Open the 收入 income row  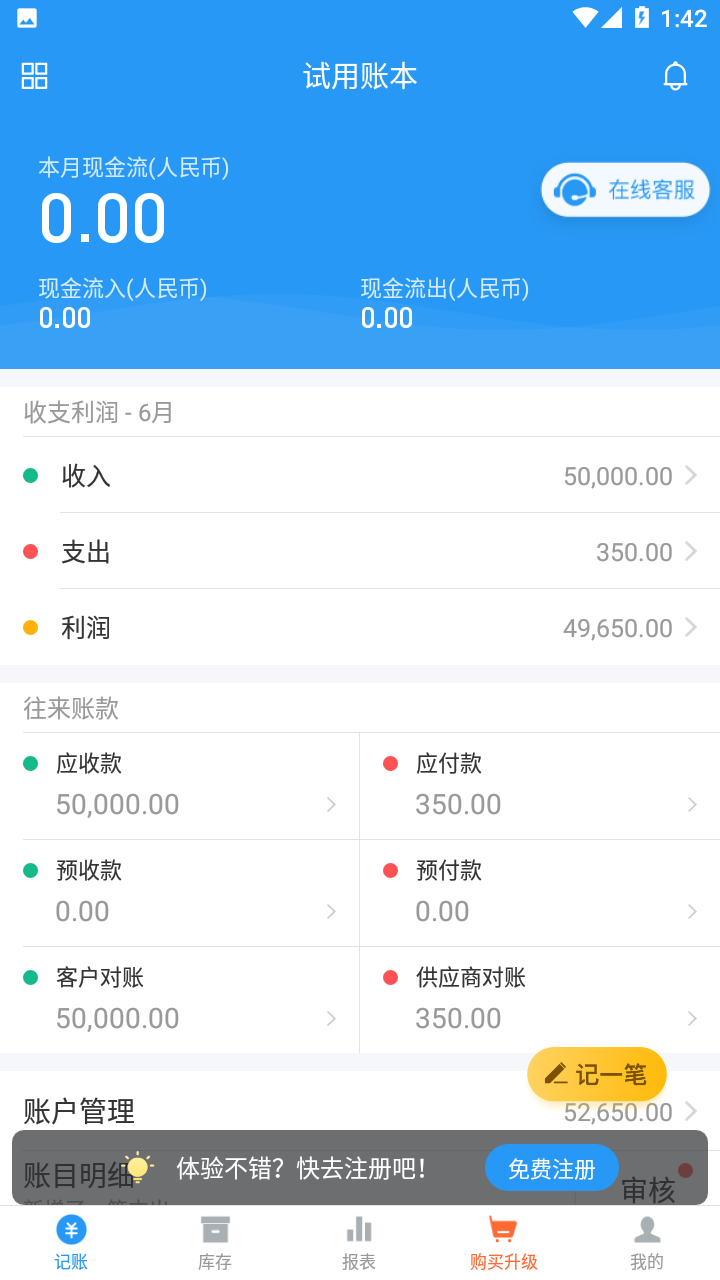(x=360, y=476)
